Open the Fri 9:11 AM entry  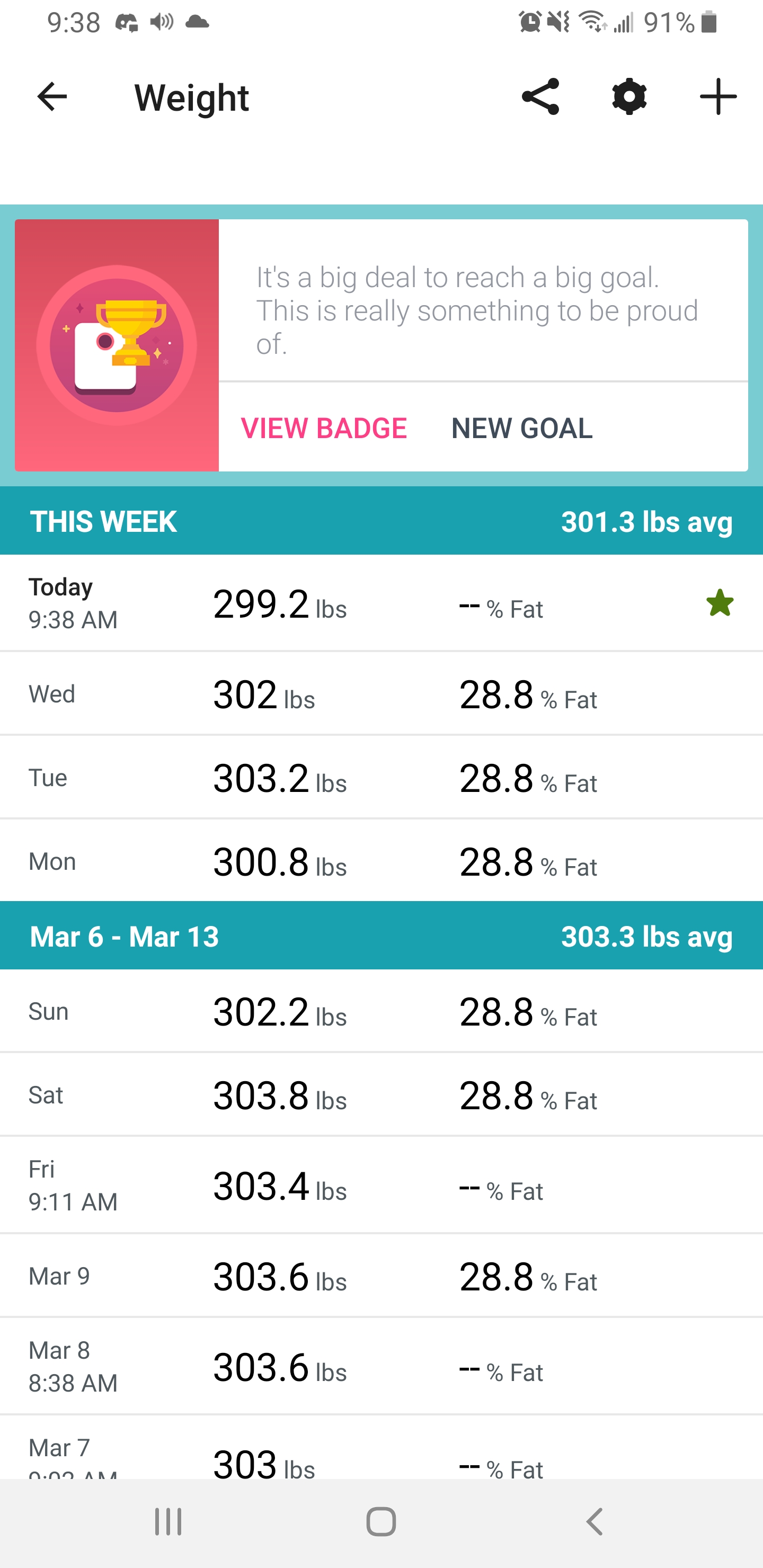(x=381, y=1186)
